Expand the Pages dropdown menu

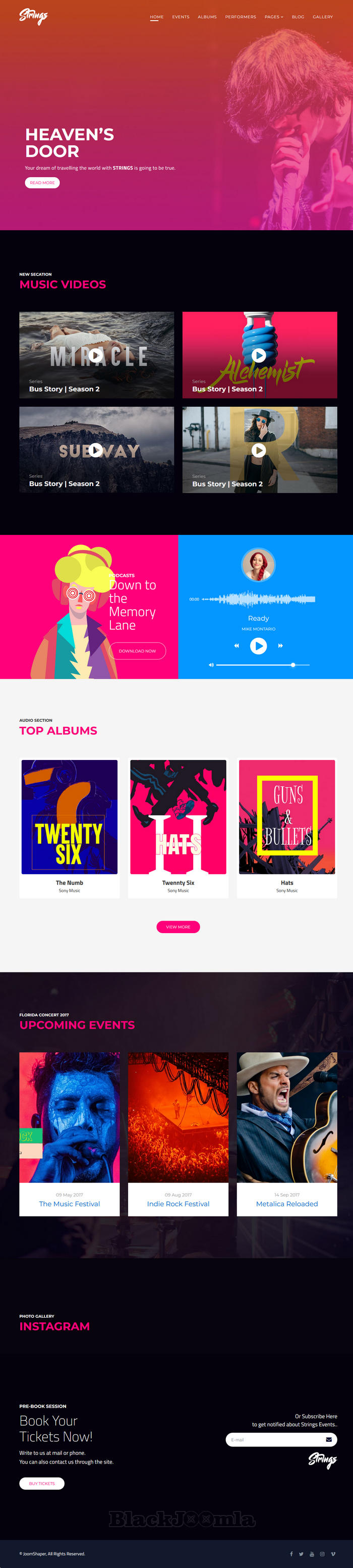(x=273, y=17)
